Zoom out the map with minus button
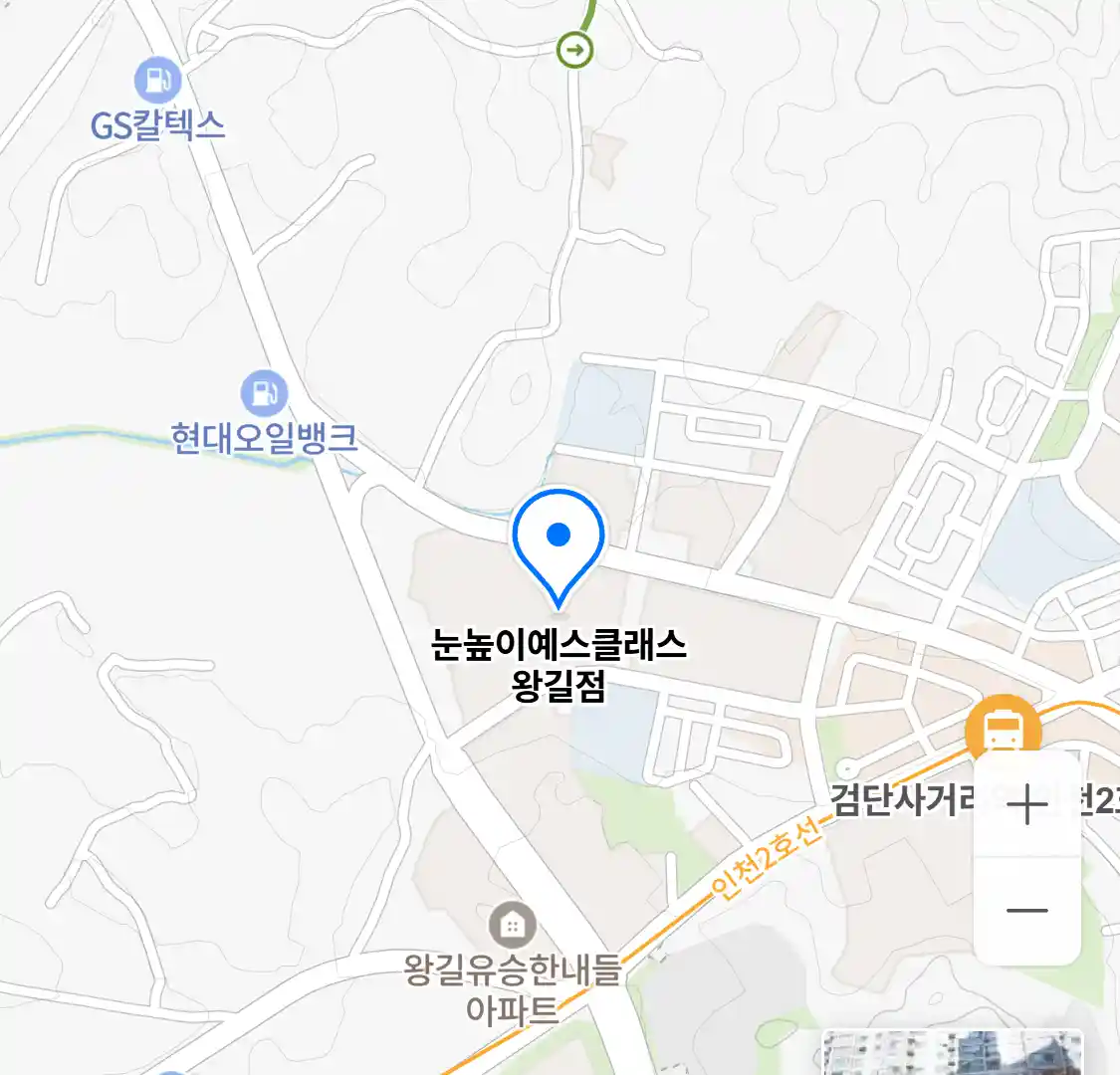The image size is (1120, 1075). point(1026,910)
